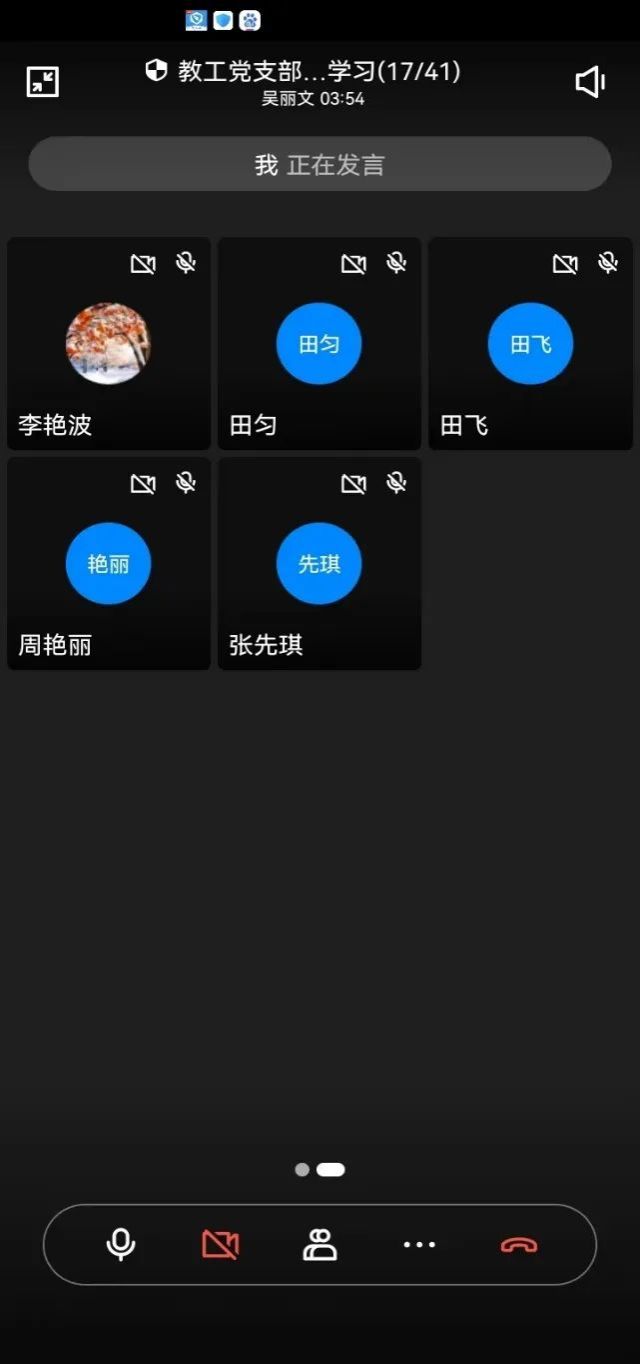Go to the first page indicator dot
The height and width of the screenshot is (1364, 640).
tap(302, 1169)
